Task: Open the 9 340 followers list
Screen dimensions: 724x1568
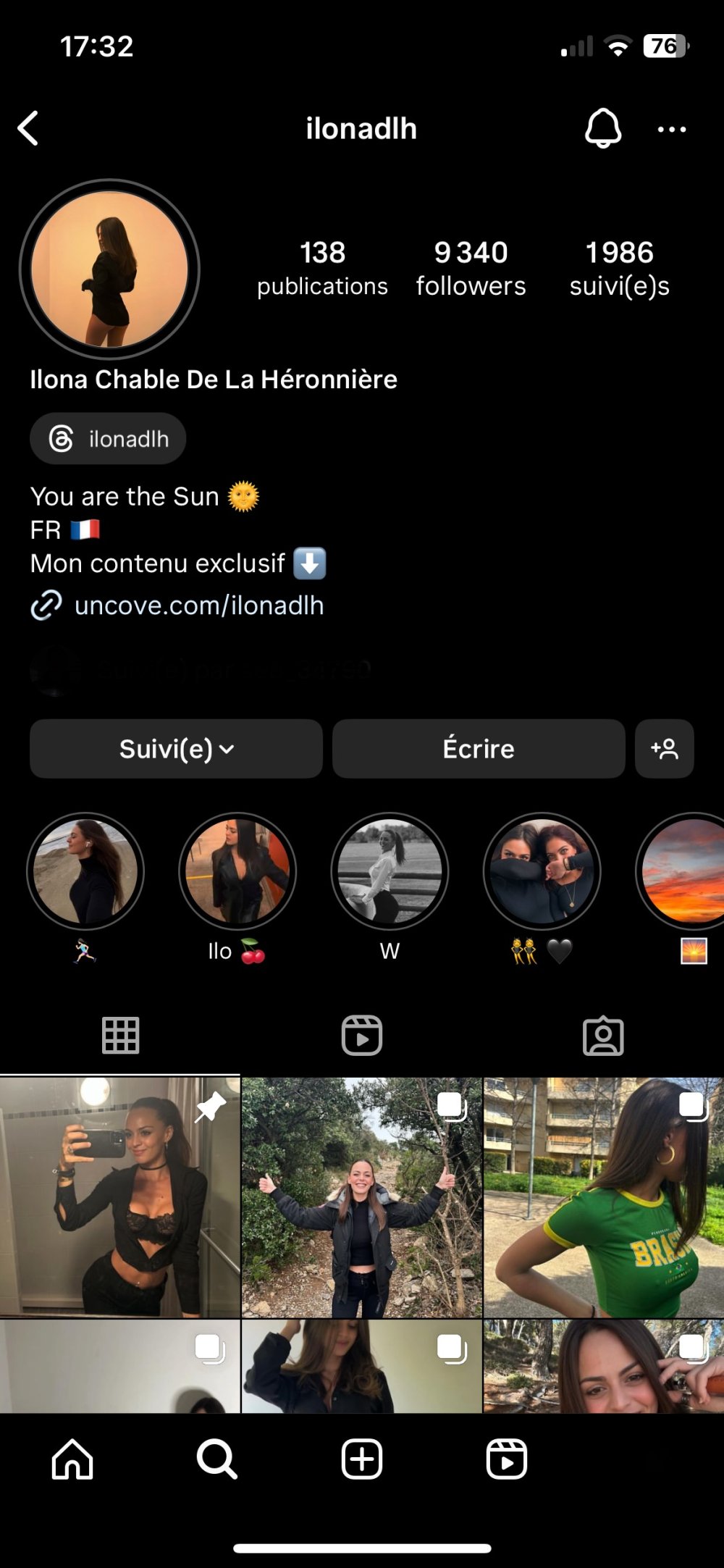Action: point(471,269)
